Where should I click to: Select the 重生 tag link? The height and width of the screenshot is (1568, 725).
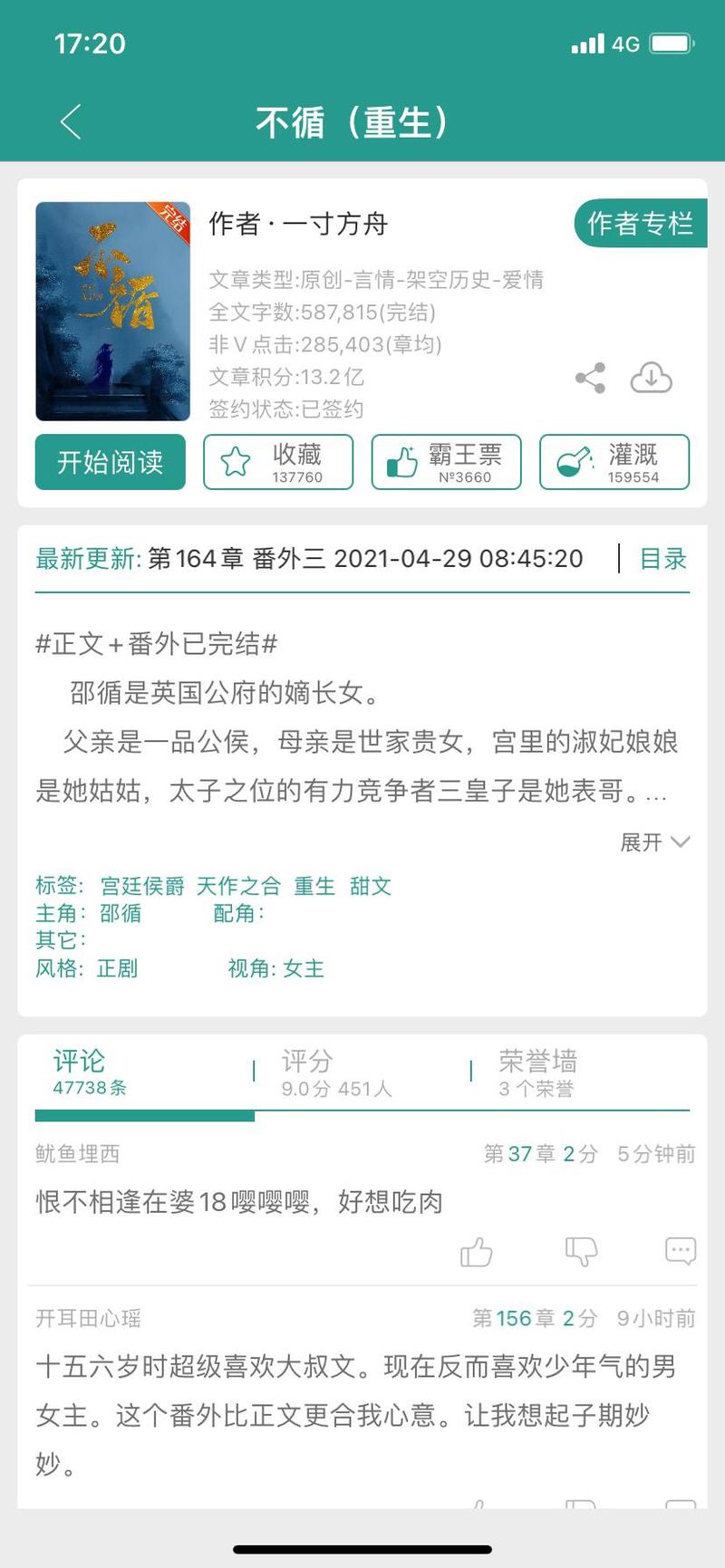pyautogui.click(x=314, y=886)
